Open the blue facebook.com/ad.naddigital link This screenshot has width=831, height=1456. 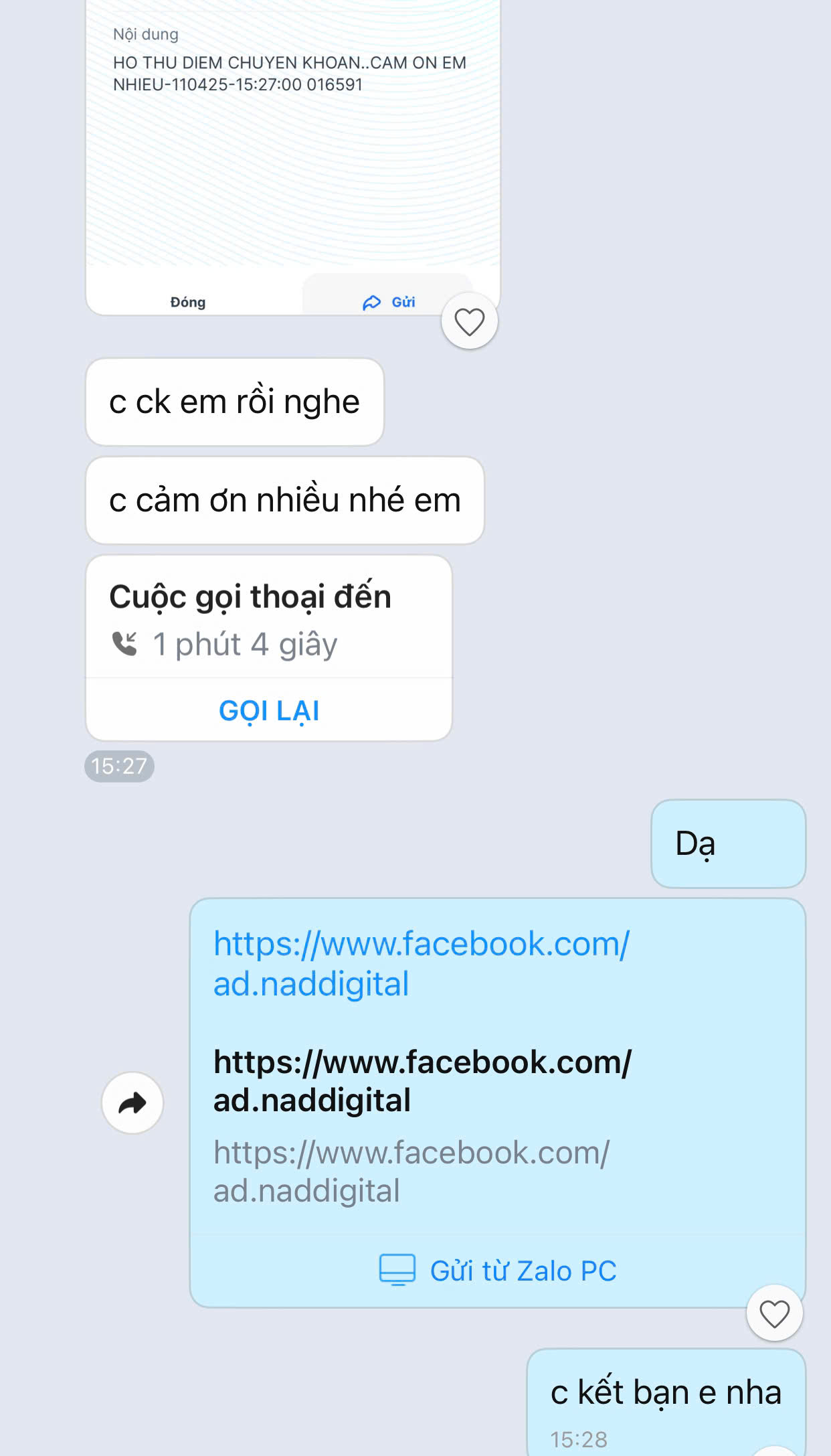(x=420, y=963)
